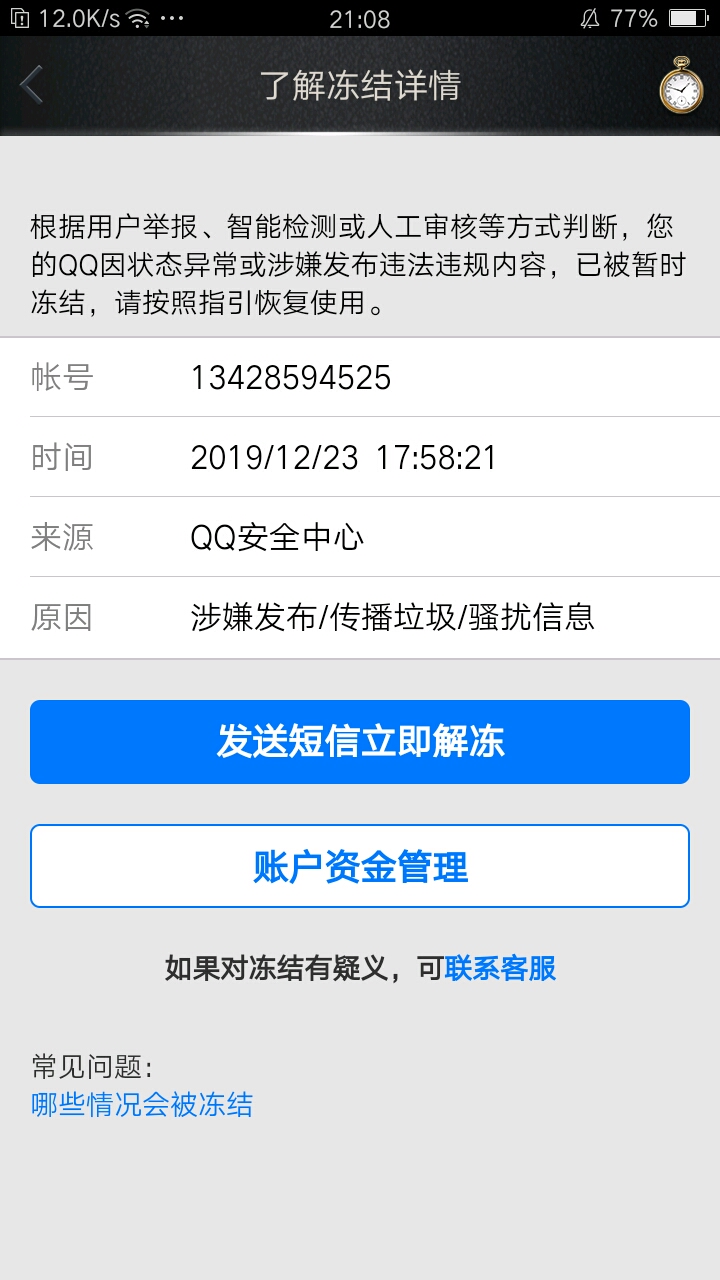
Task: Tap 发送短信立即解冻 button
Action: (x=360, y=742)
